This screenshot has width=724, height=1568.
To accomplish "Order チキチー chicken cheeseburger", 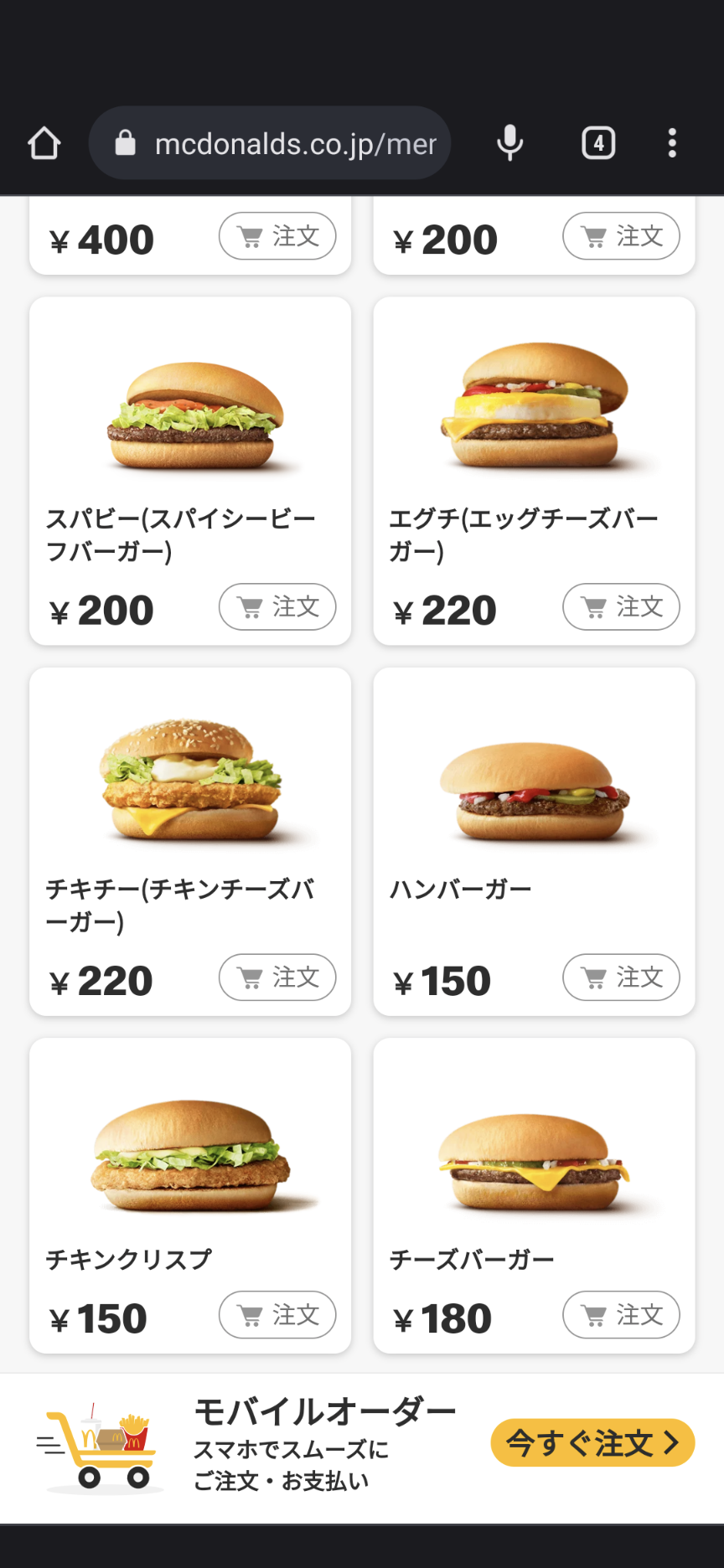I will (277, 977).
